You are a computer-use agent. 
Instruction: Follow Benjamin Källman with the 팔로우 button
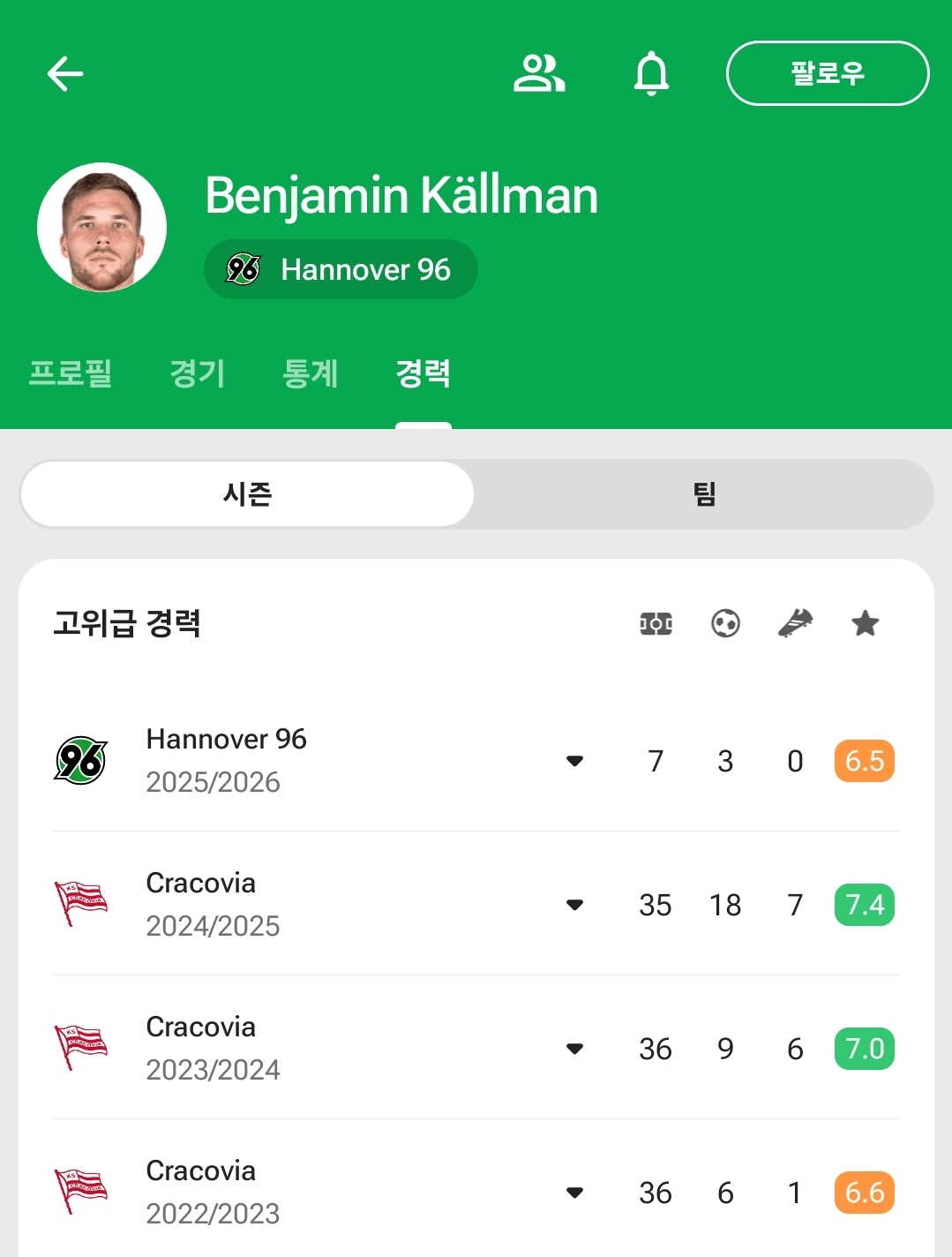click(827, 73)
